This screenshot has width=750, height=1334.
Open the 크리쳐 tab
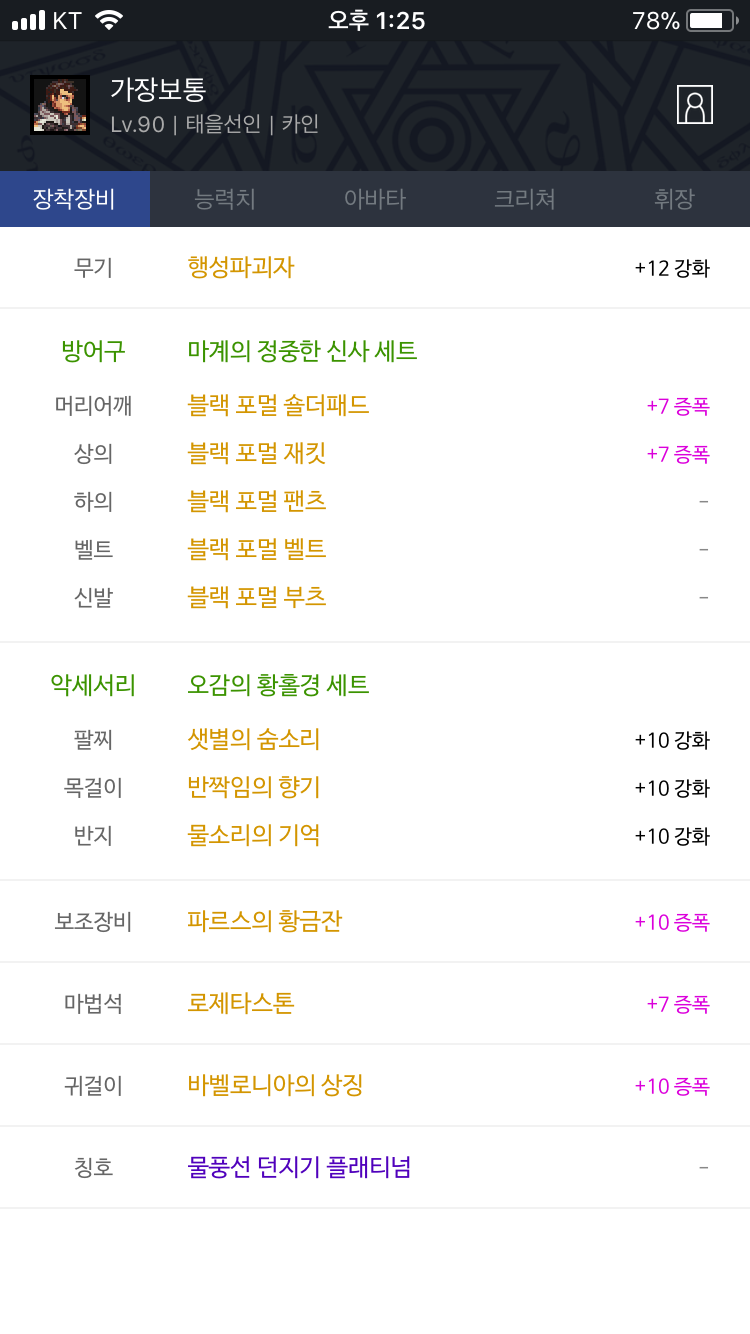tap(525, 199)
